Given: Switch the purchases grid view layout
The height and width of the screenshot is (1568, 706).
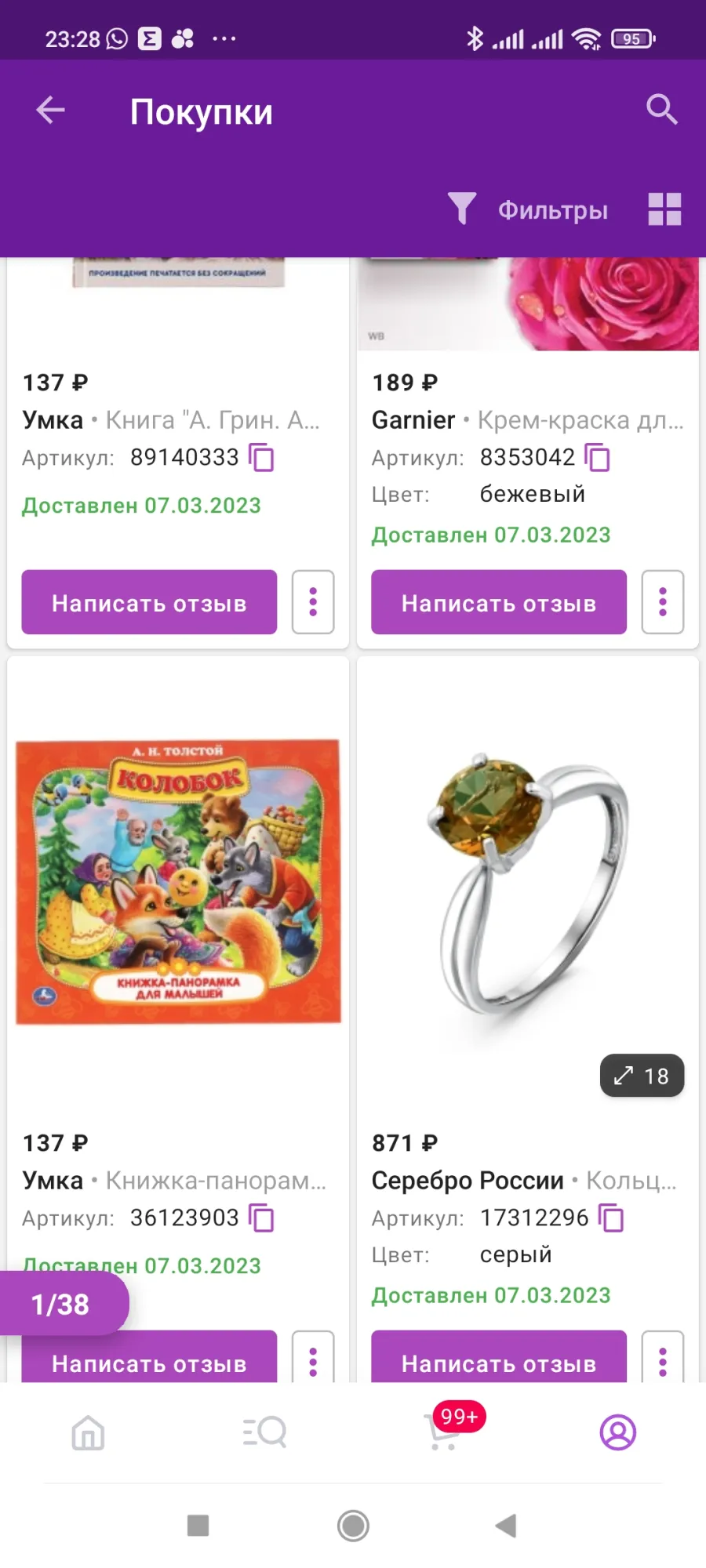Looking at the screenshot, I should (664, 209).
